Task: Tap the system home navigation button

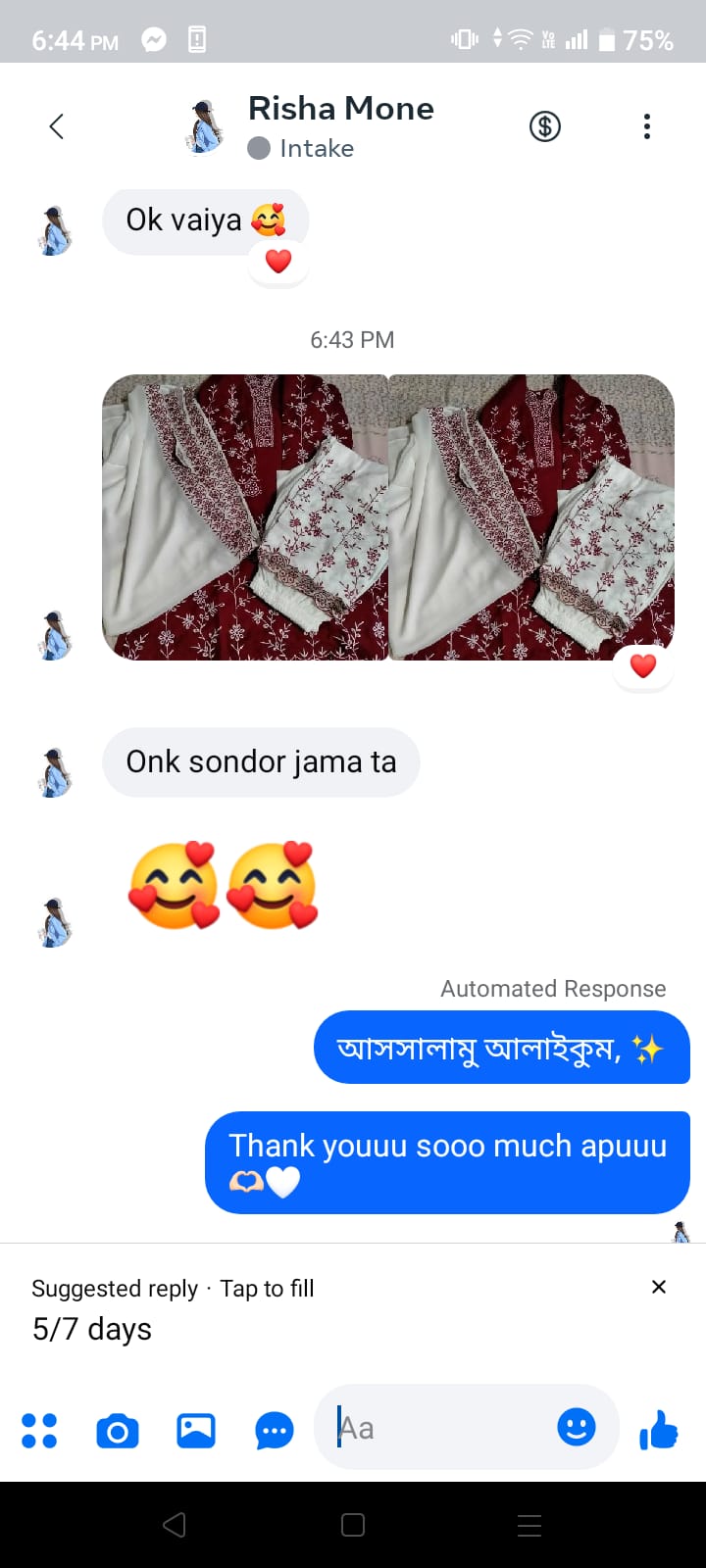Action: (x=353, y=1525)
